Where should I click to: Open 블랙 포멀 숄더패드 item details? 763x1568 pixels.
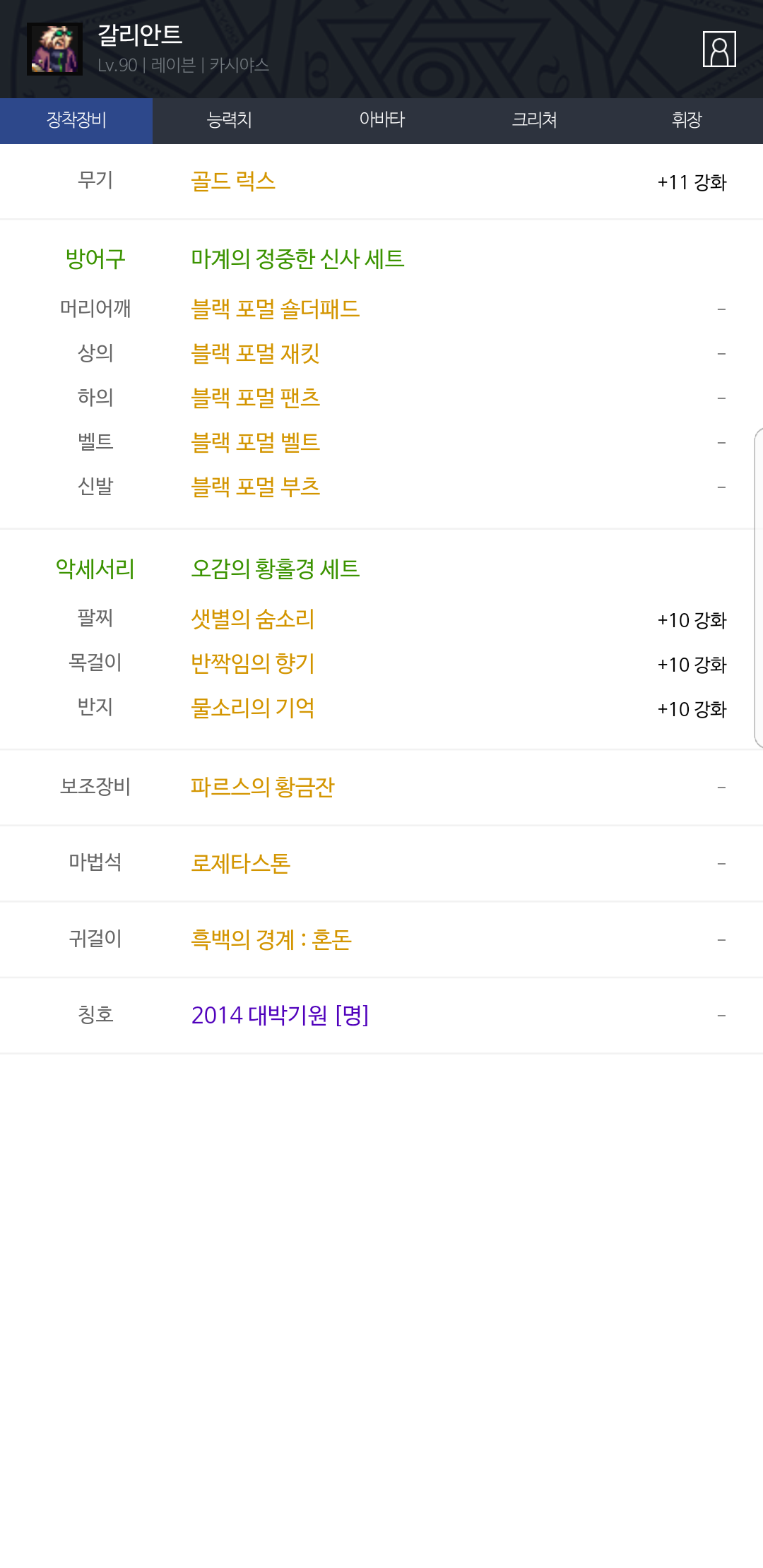275,309
